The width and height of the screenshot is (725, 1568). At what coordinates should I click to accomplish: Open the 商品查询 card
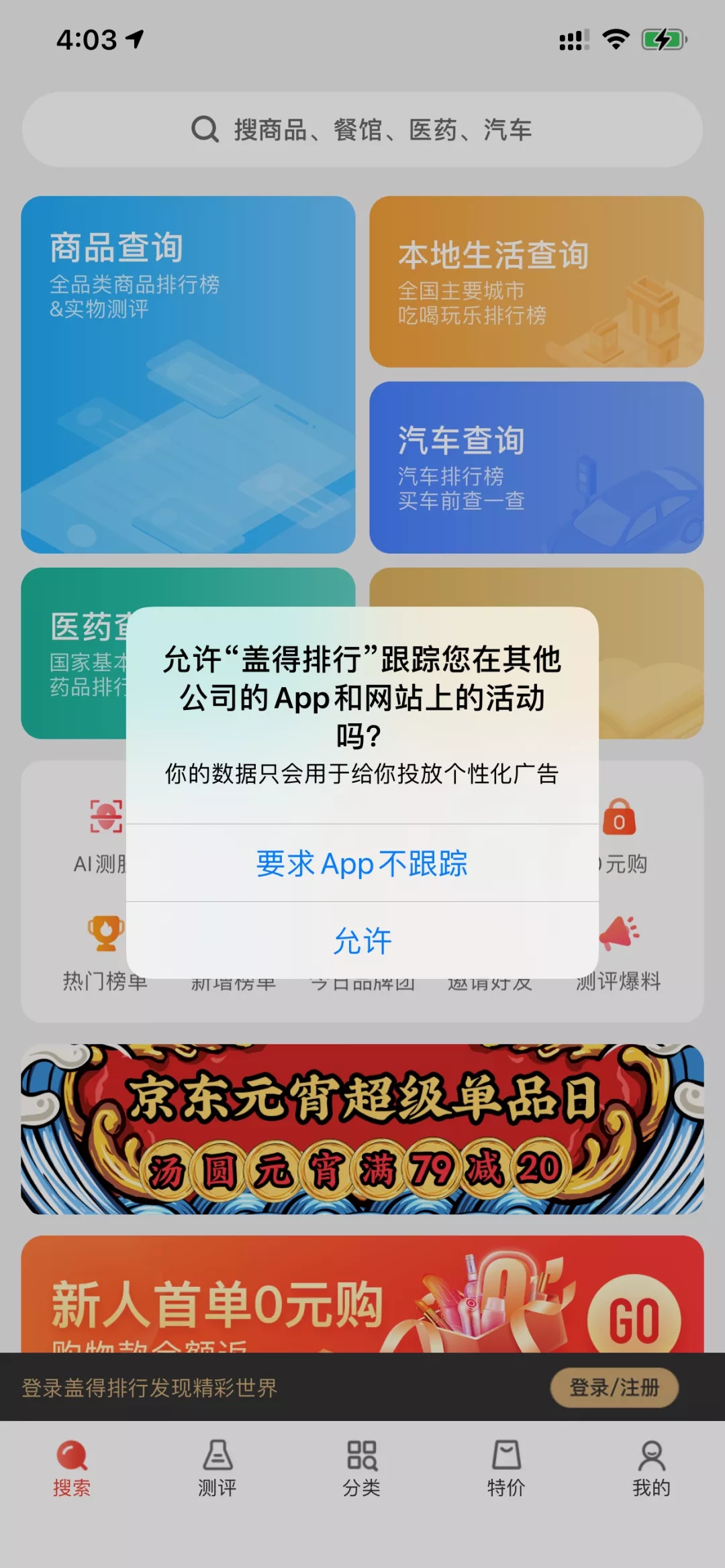tap(188, 374)
